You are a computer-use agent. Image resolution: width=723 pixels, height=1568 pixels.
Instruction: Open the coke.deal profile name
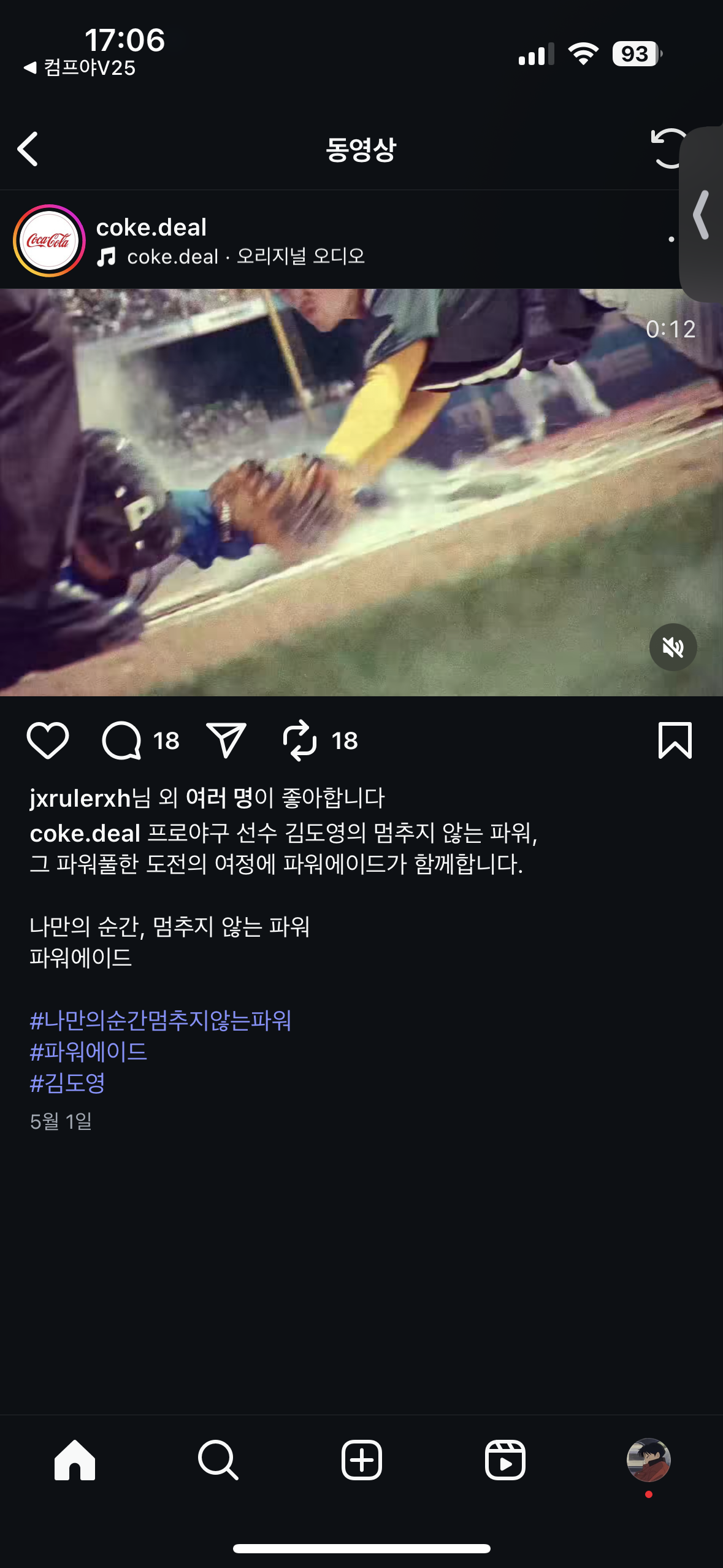[151, 227]
